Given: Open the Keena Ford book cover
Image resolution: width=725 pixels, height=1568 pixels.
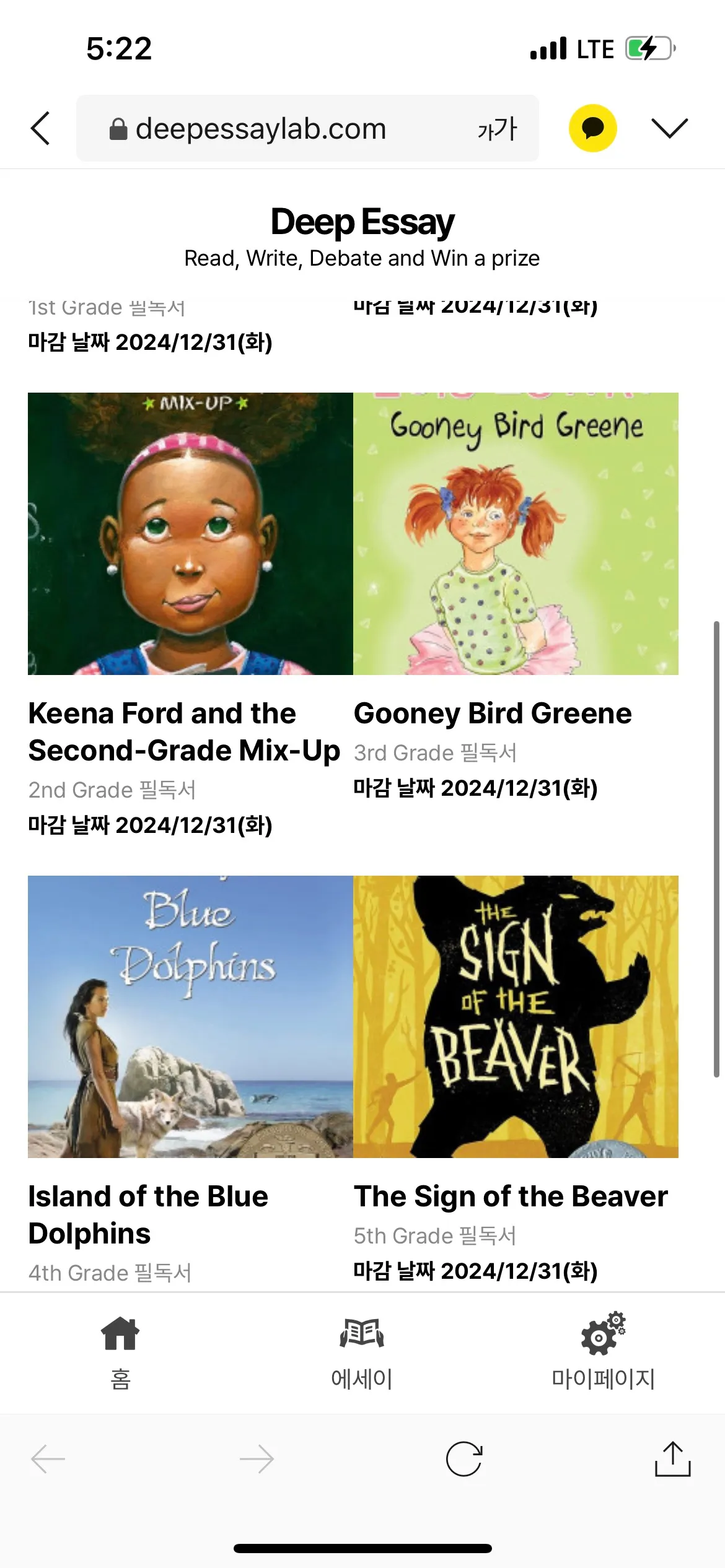Looking at the screenshot, I should pyautogui.click(x=190, y=533).
